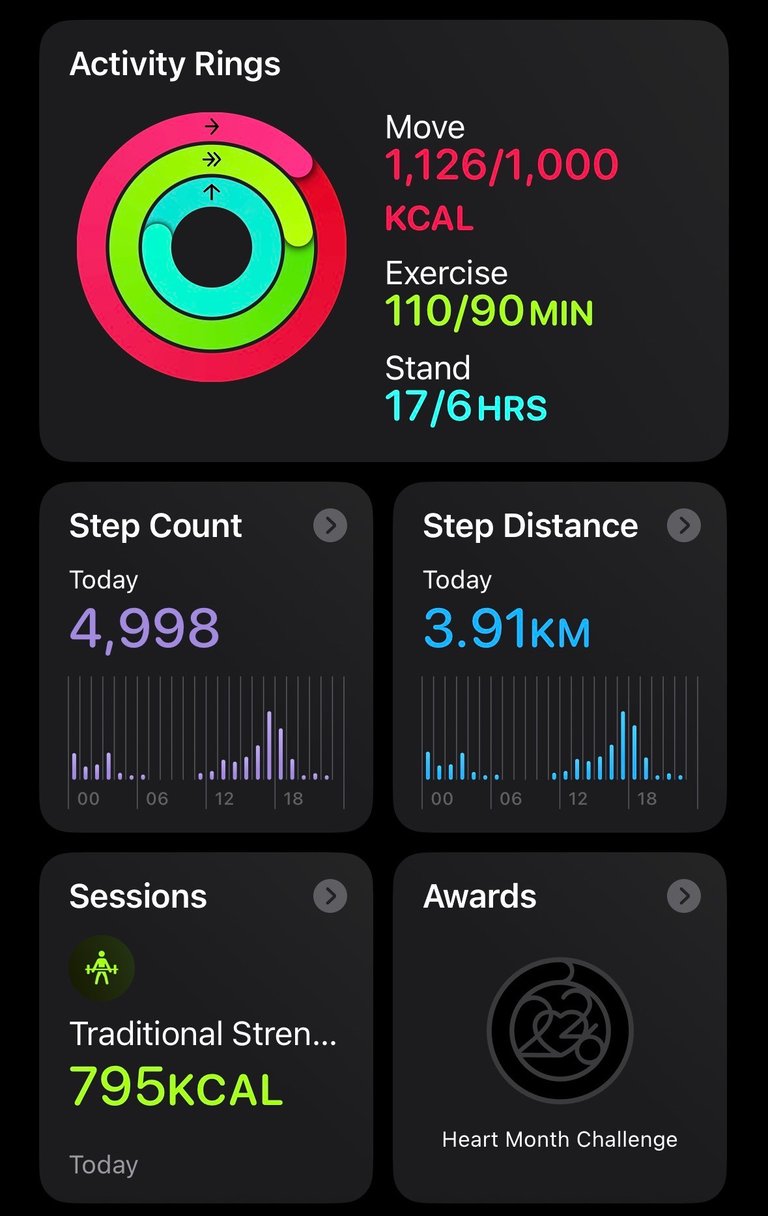The width and height of the screenshot is (768, 1216).
Task: Click the Activity Rings card title
Action: pos(174,64)
